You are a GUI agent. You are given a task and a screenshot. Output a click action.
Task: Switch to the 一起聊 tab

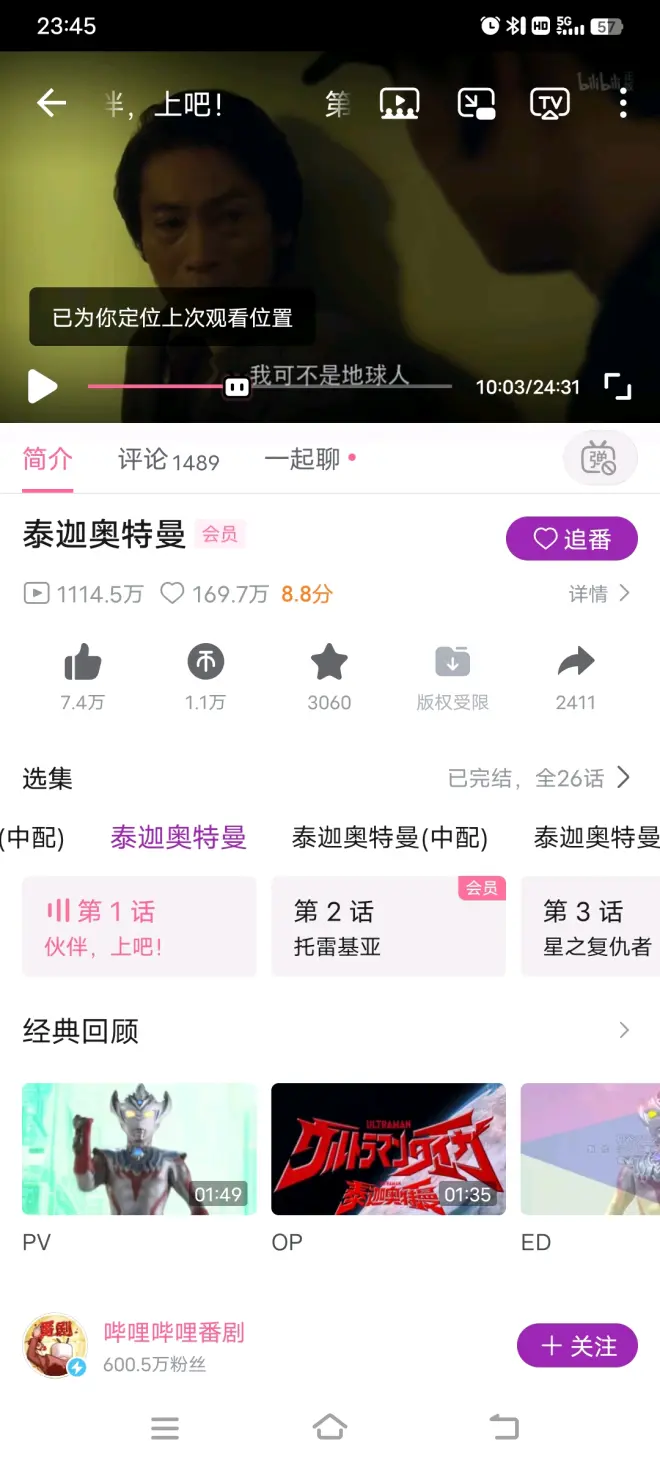coord(303,460)
